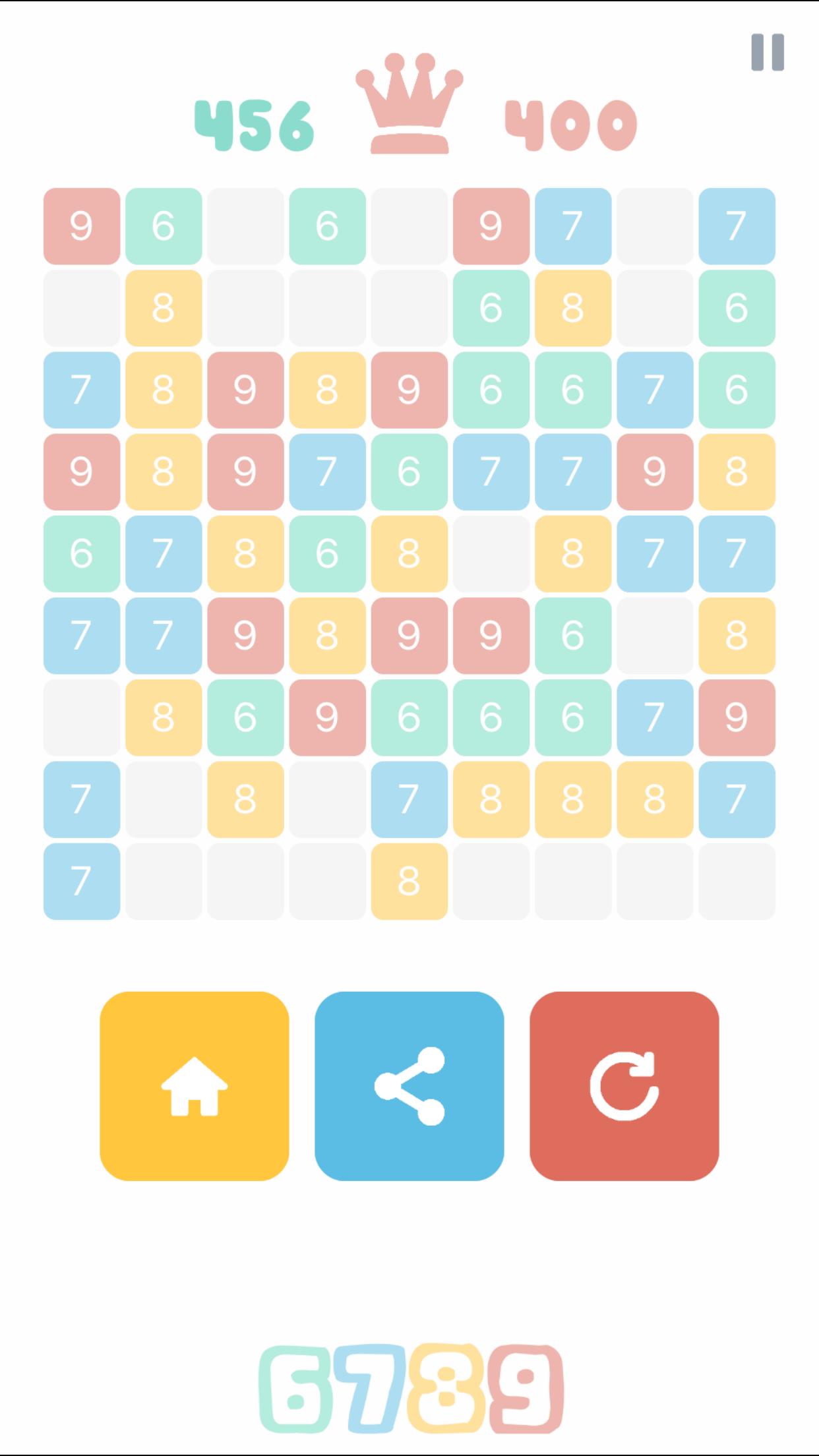Tap the 6 tile left of center 9
The height and width of the screenshot is (1456, 819).
tap(245, 717)
